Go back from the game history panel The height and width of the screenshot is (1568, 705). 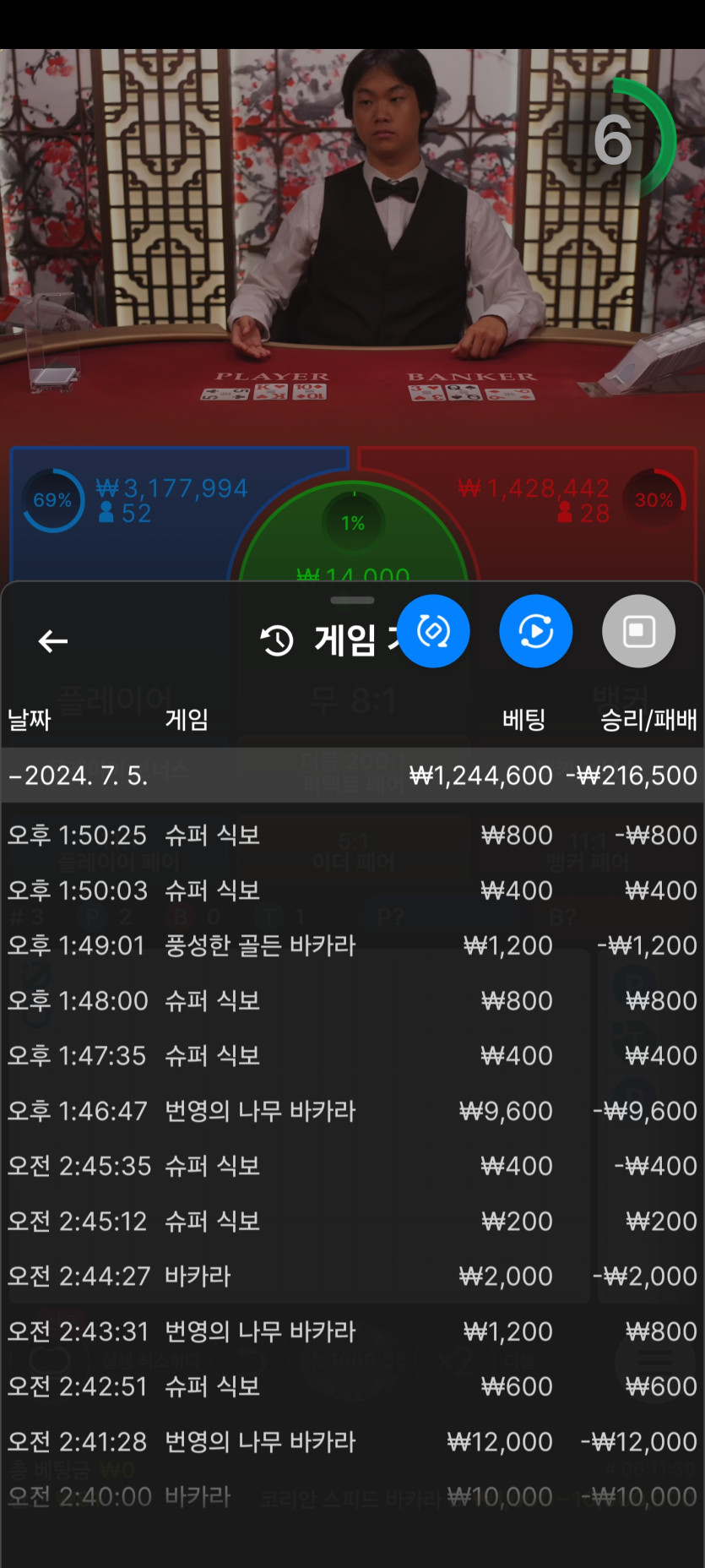52,641
